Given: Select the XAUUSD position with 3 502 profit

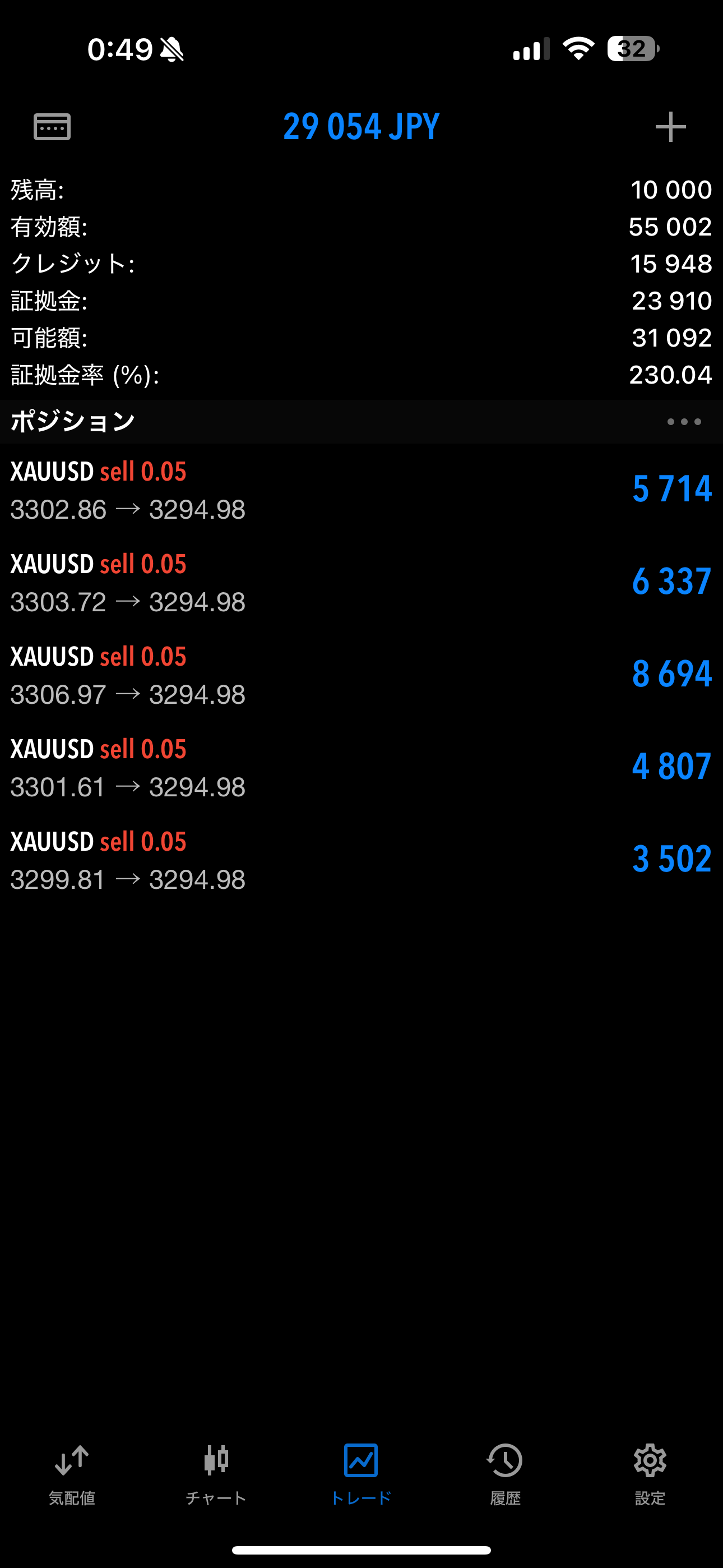Looking at the screenshot, I should pyautogui.click(x=361, y=860).
